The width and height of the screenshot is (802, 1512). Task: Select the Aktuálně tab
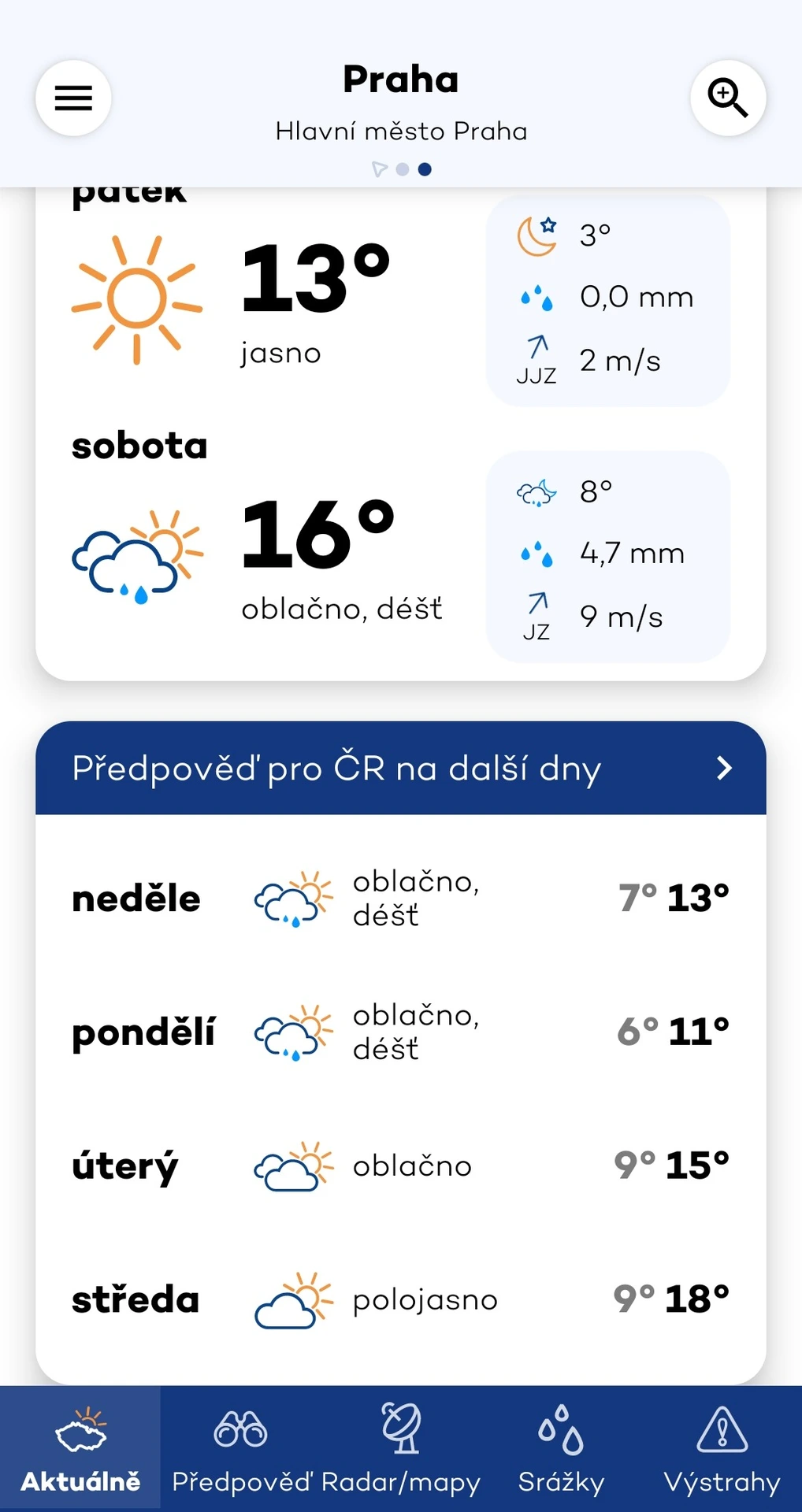coord(80,1447)
